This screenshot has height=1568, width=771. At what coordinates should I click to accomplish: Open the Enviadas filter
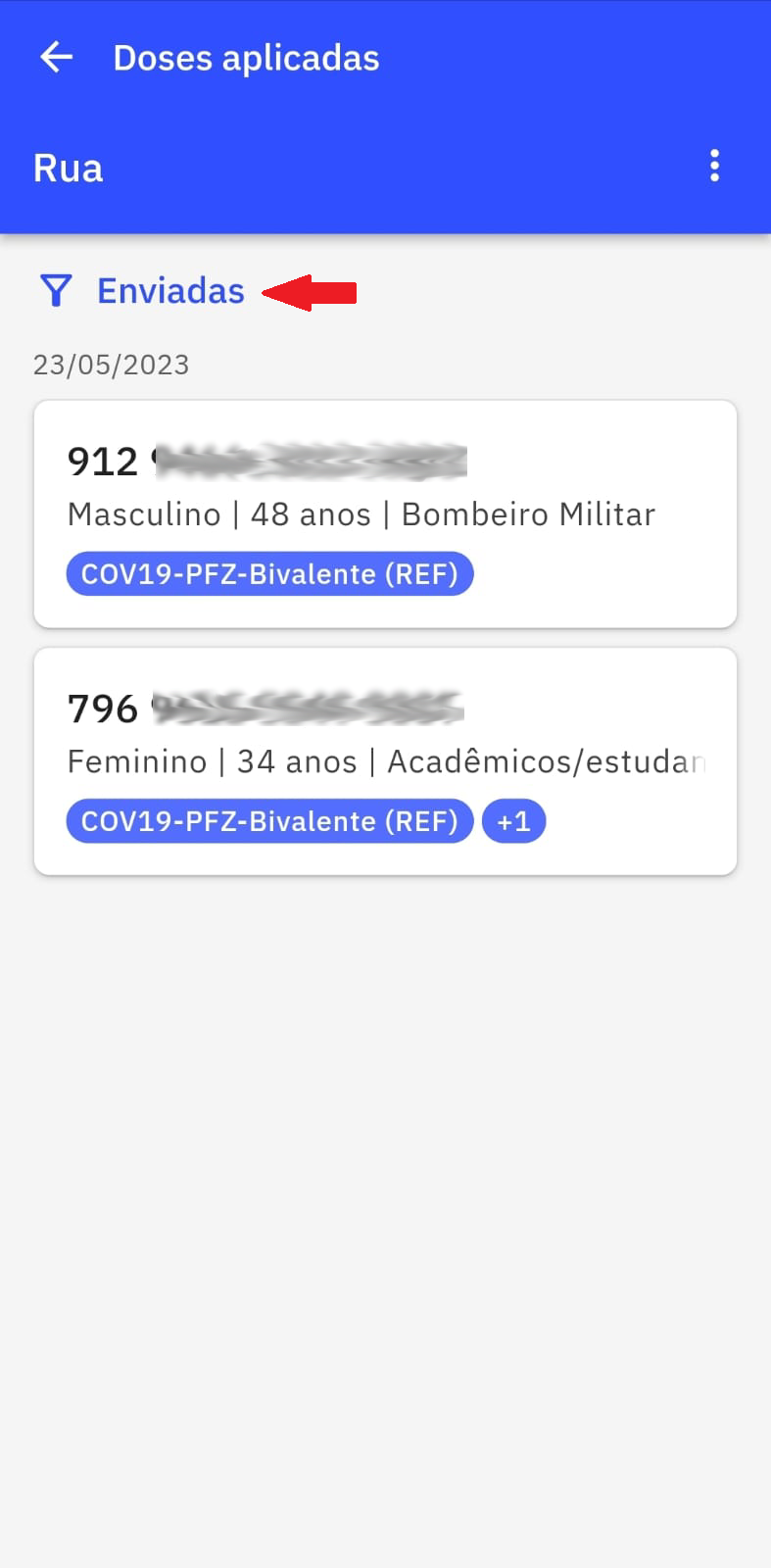pos(142,291)
